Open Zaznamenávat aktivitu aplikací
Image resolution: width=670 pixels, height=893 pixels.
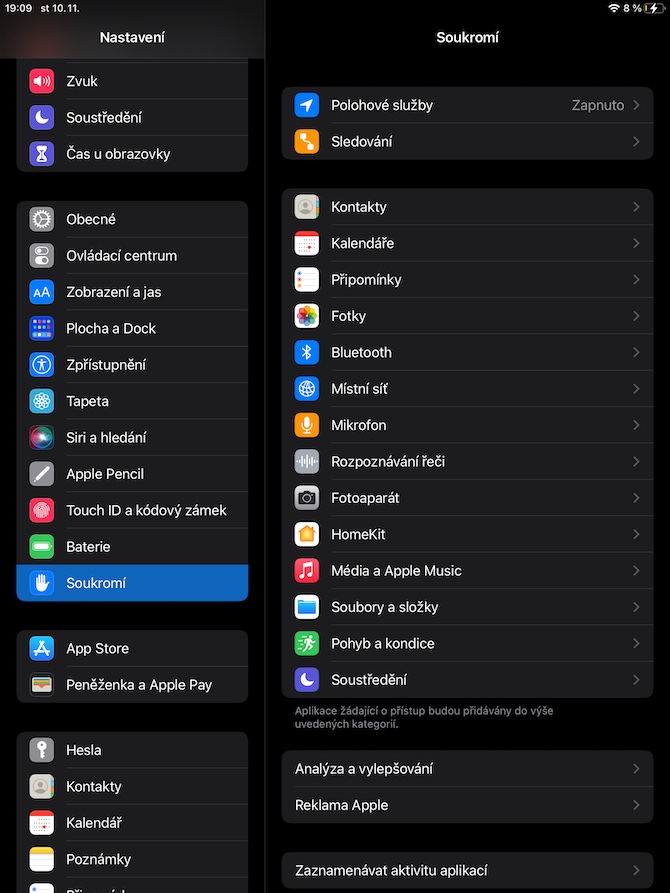point(467,870)
